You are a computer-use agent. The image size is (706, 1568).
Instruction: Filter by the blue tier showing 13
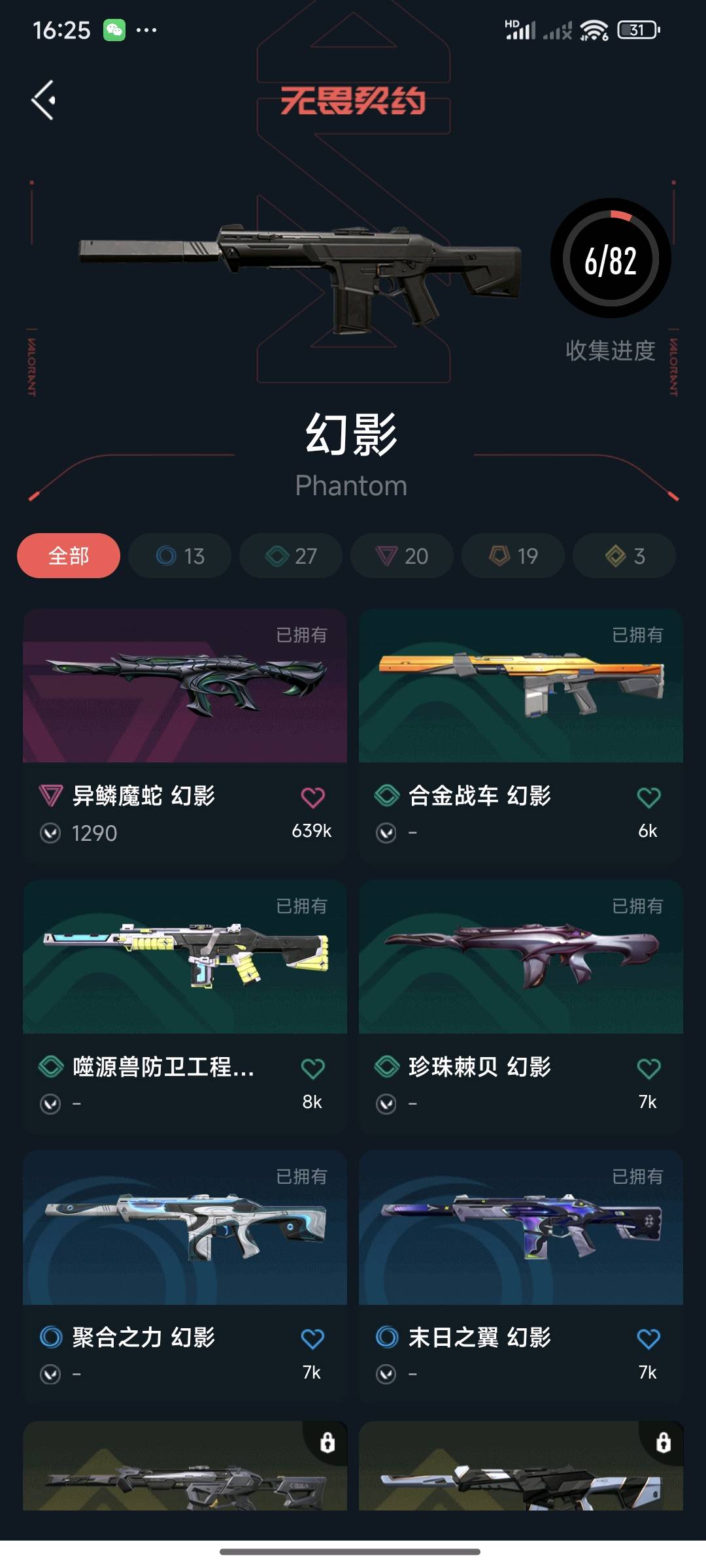(180, 556)
